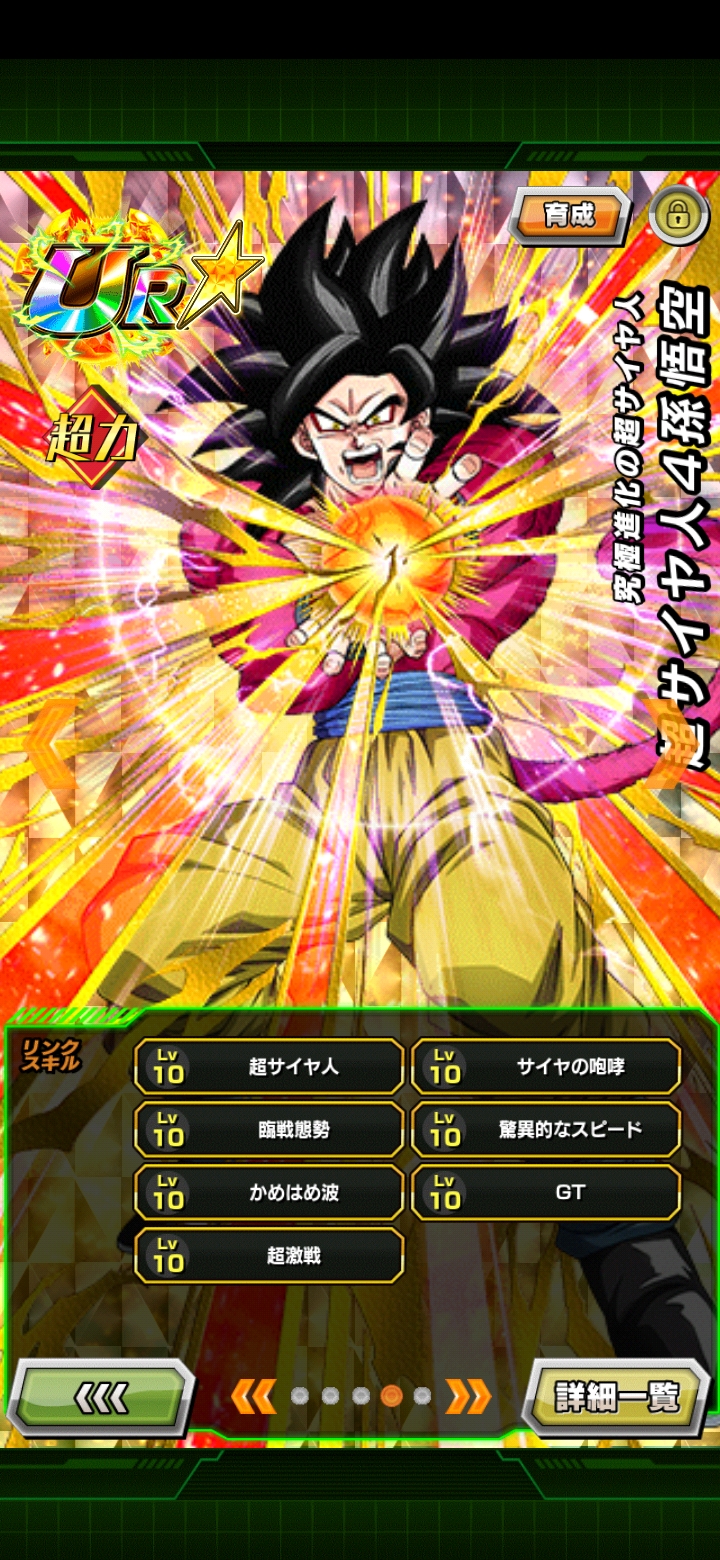Toggle the lock icon for this card
Image resolution: width=720 pixels, height=1560 pixels.
pos(677,213)
